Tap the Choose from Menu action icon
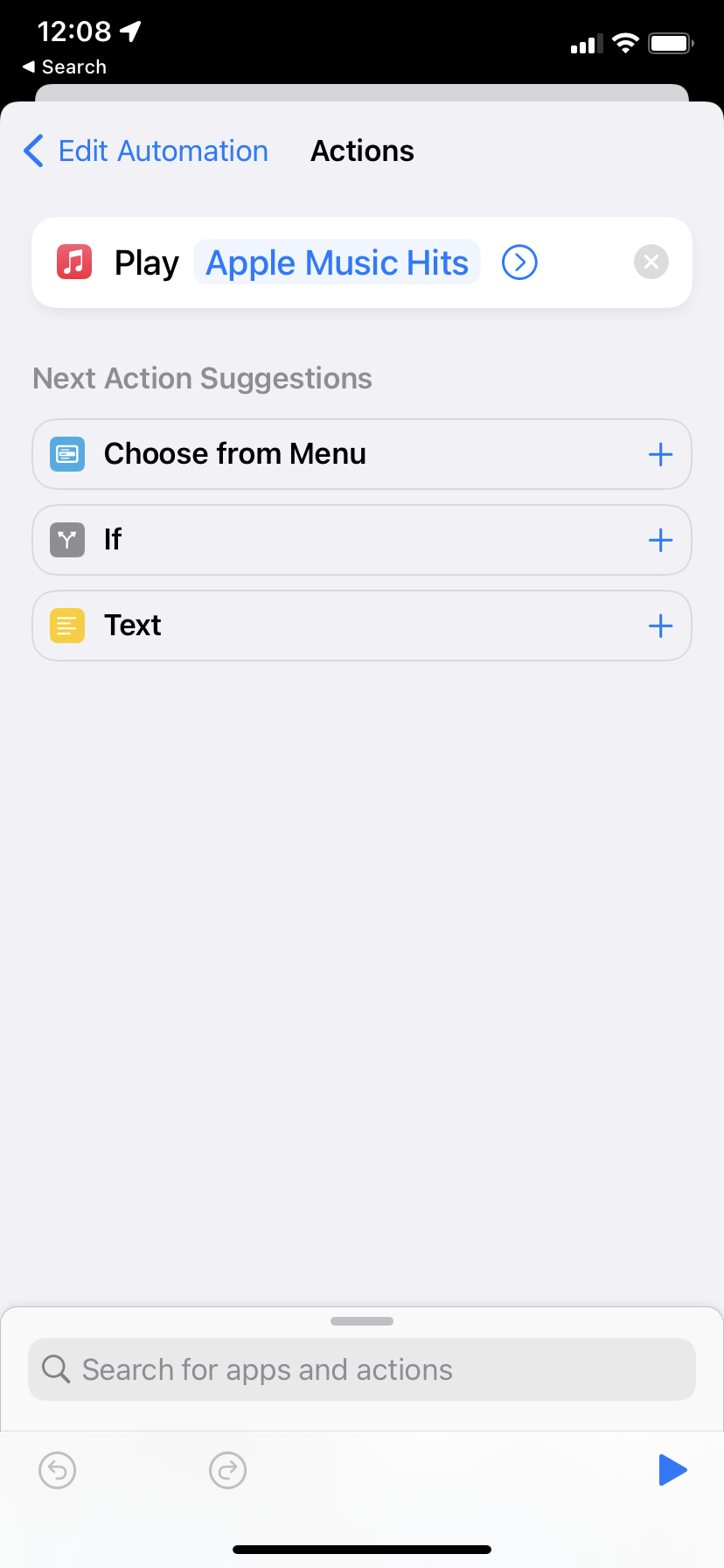Screen dimensions: 724x1568 (x=66, y=453)
